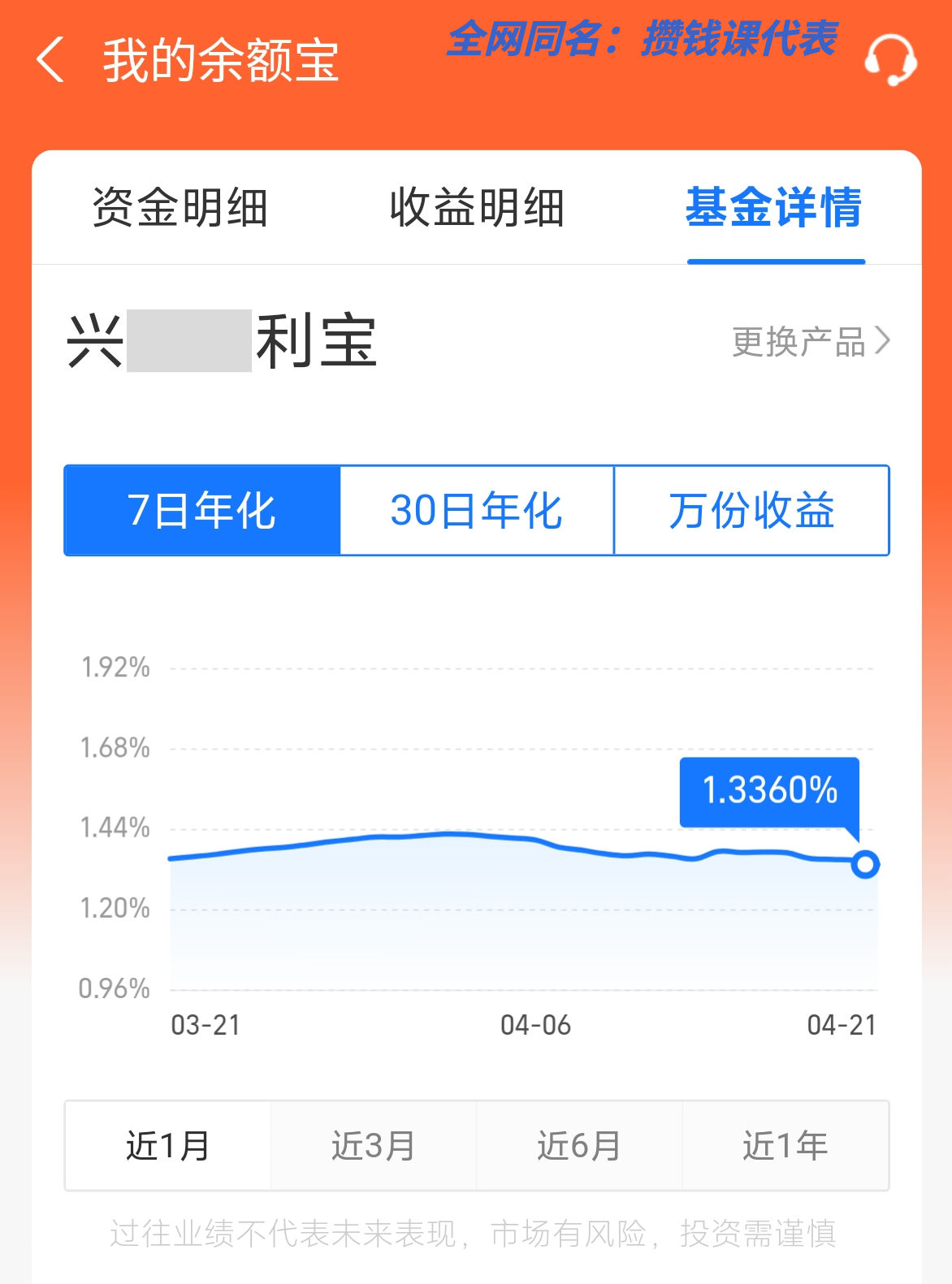Switch to 30日年化 yield view

click(x=477, y=511)
